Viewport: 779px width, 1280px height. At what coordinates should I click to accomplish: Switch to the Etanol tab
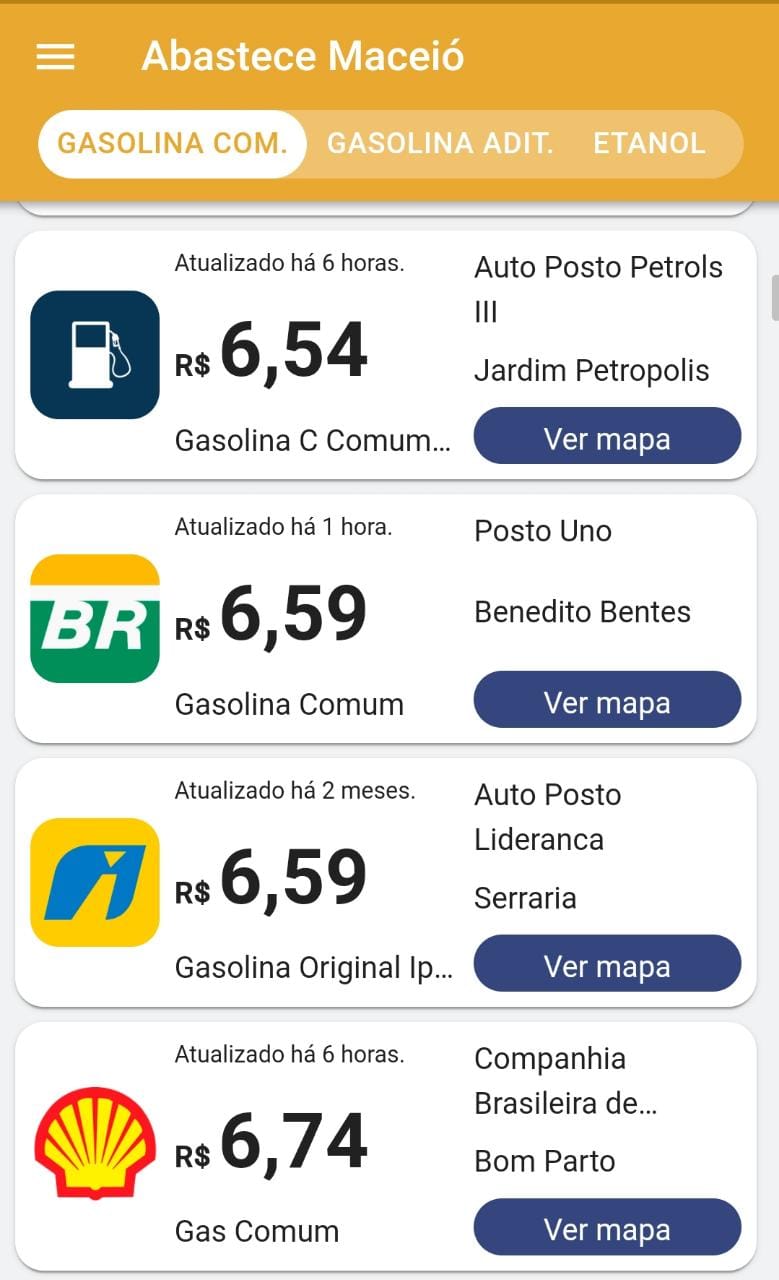click(649, 144)
